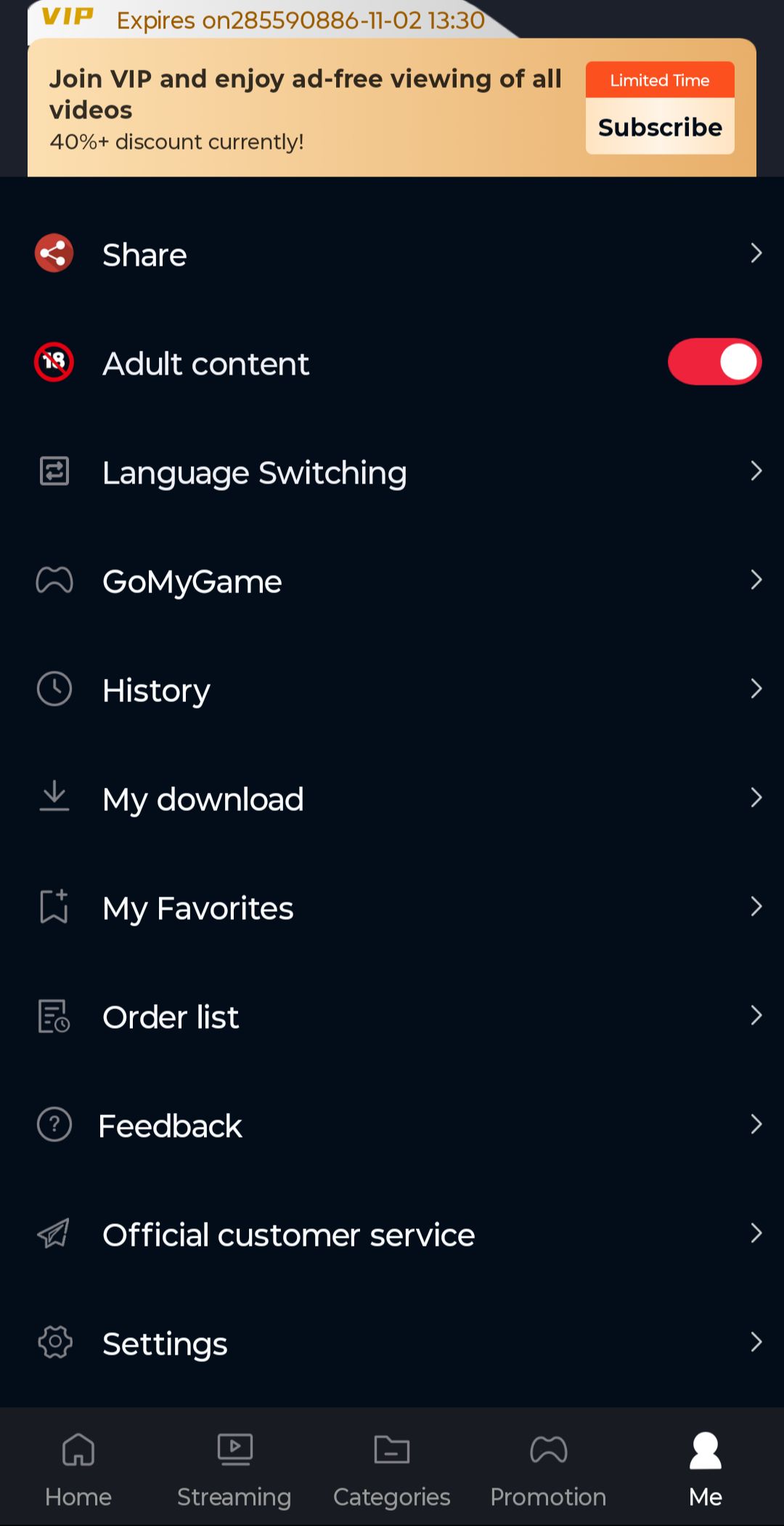Open the Feedback page
The height and width of the screenshot is (1526, 784).
pyautogui.click(x=392, y=1125)
